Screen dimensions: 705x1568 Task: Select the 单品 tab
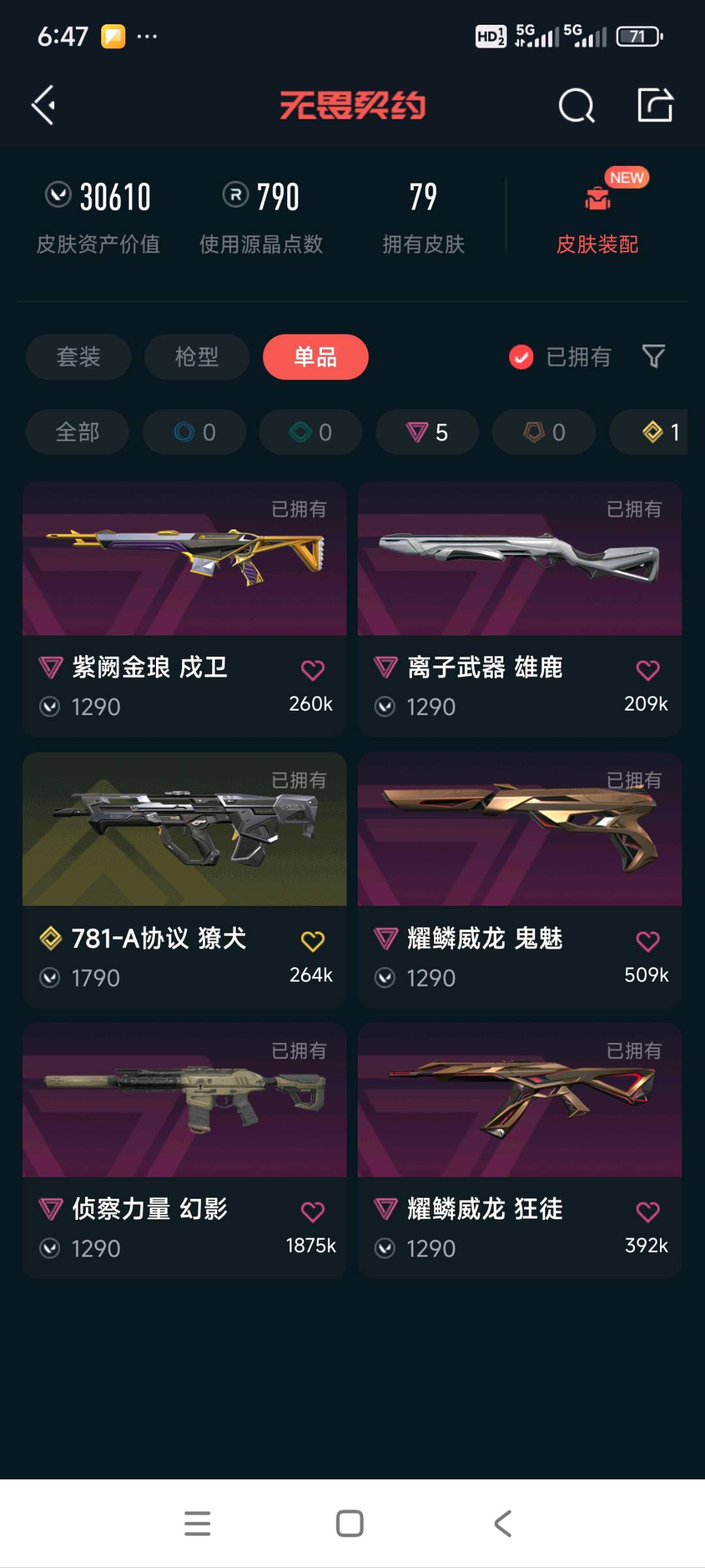(x=315, y=357)
